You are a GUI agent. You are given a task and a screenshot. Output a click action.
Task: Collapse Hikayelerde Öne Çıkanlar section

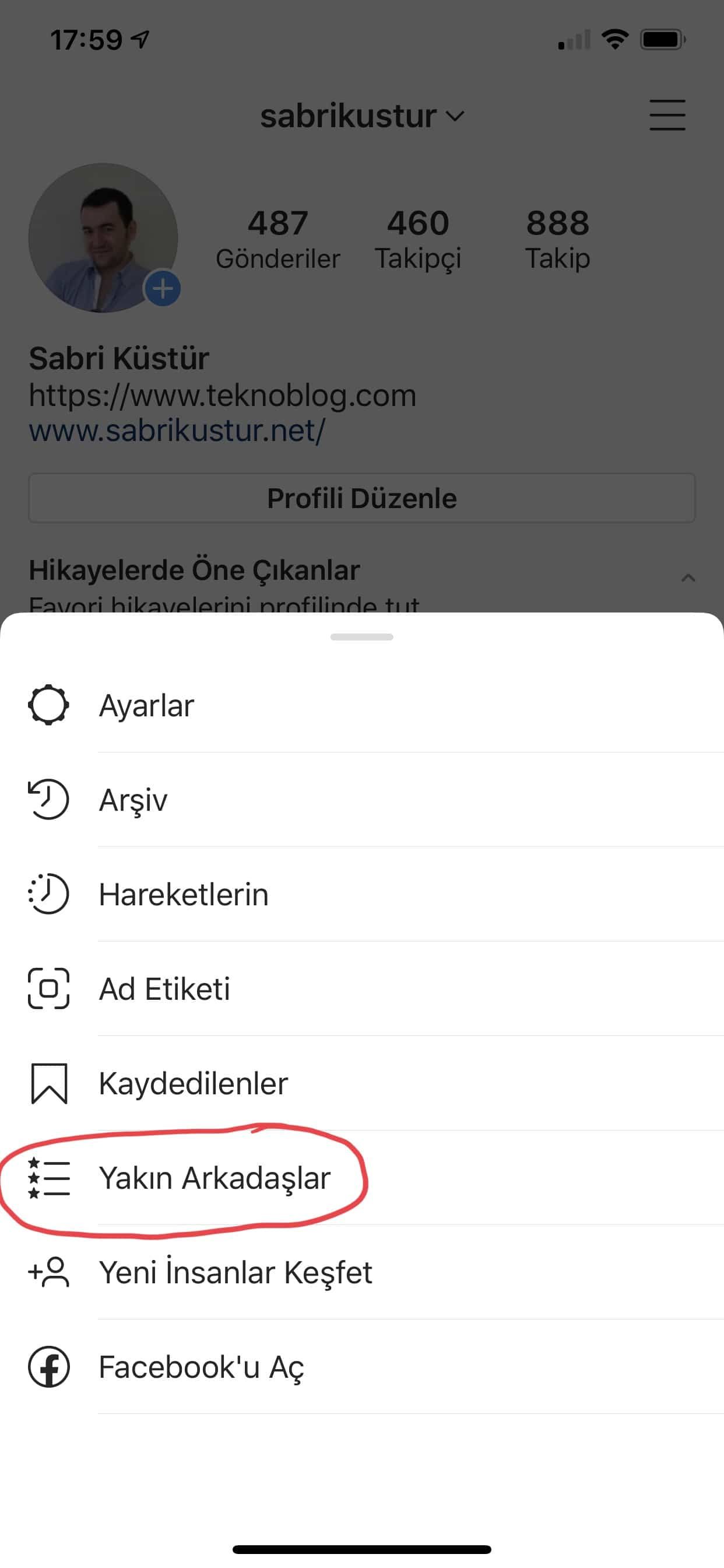688,577
